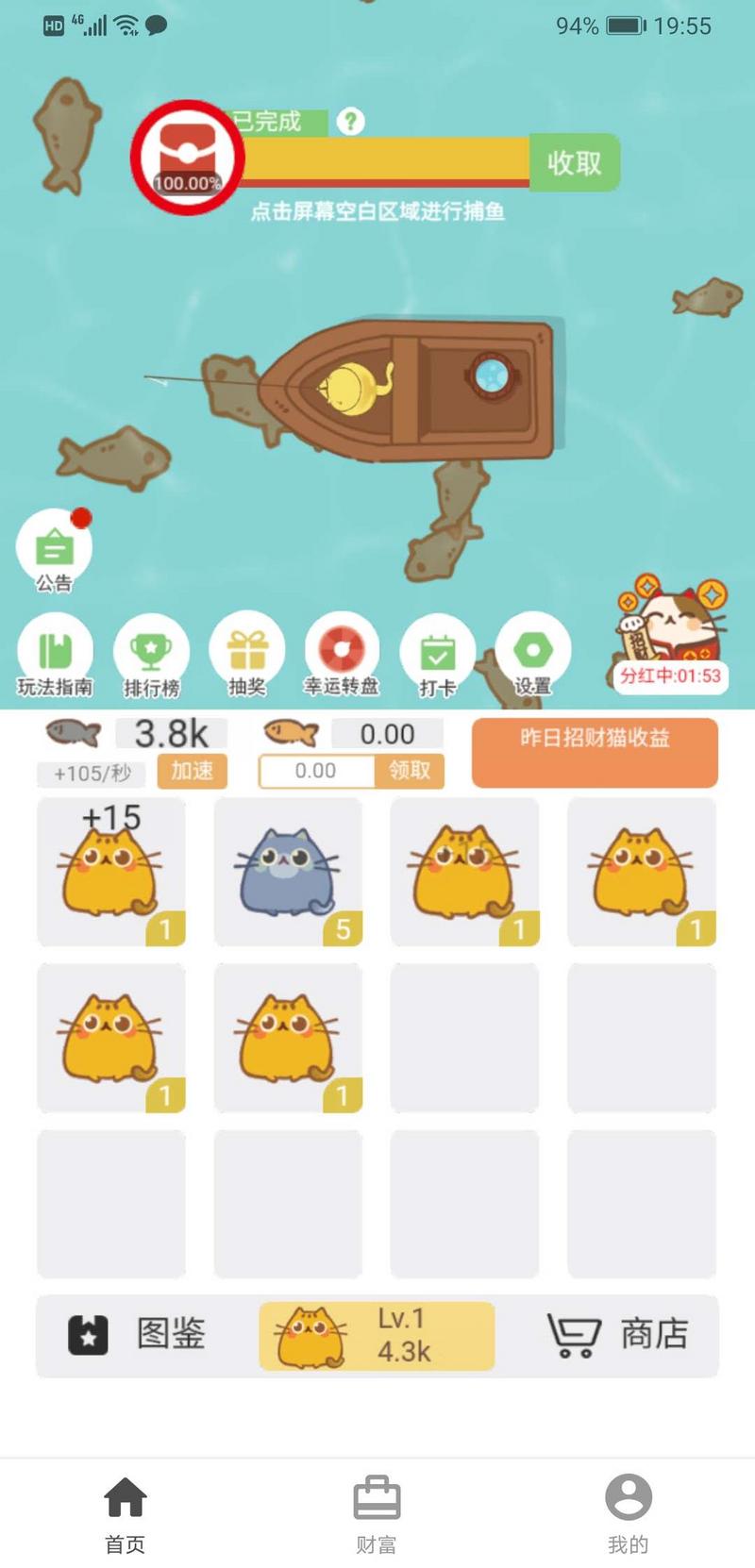Tap the question mark help icon
The height and width of the screenshot is (1568, 755).
point(348,122)
